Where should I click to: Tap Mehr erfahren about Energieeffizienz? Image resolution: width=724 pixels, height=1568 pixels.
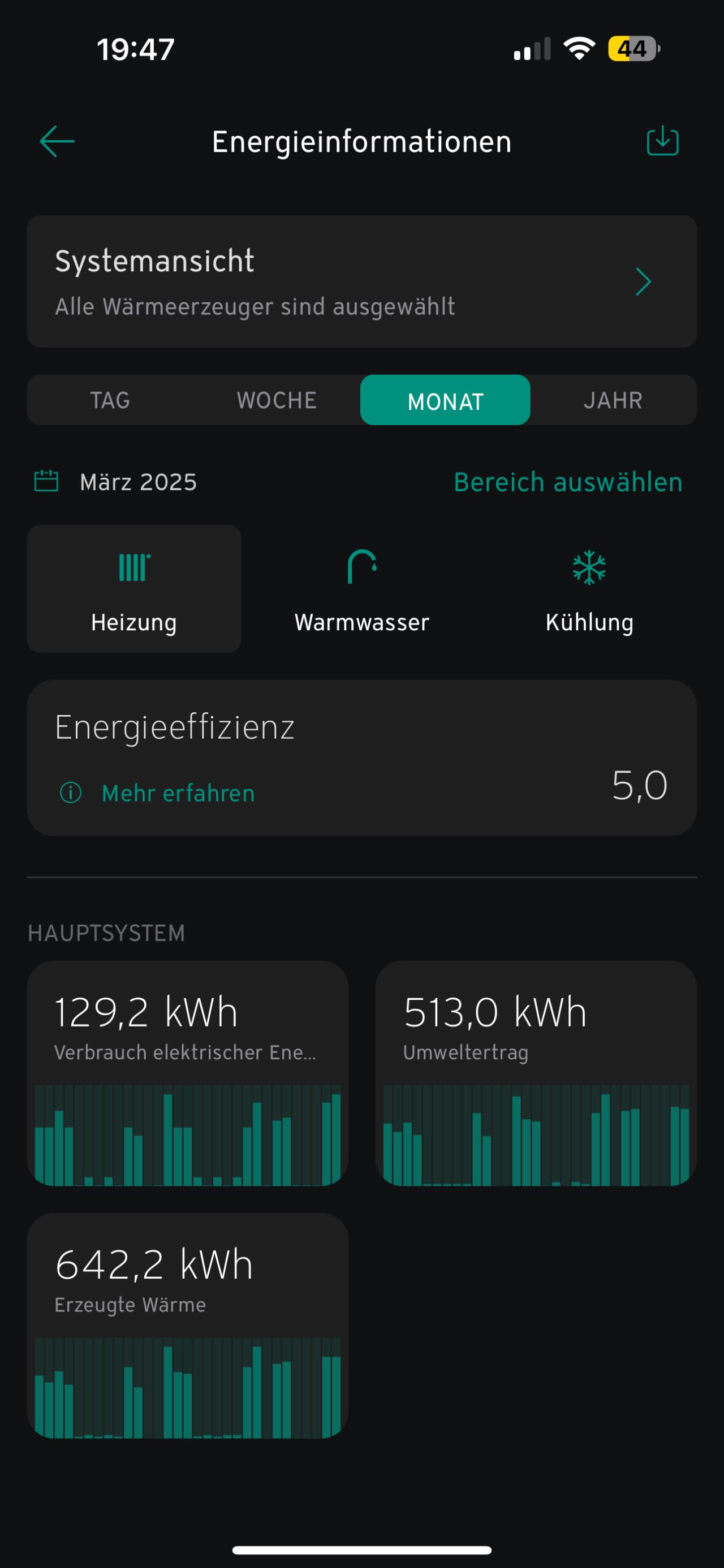tap(178, 793)
